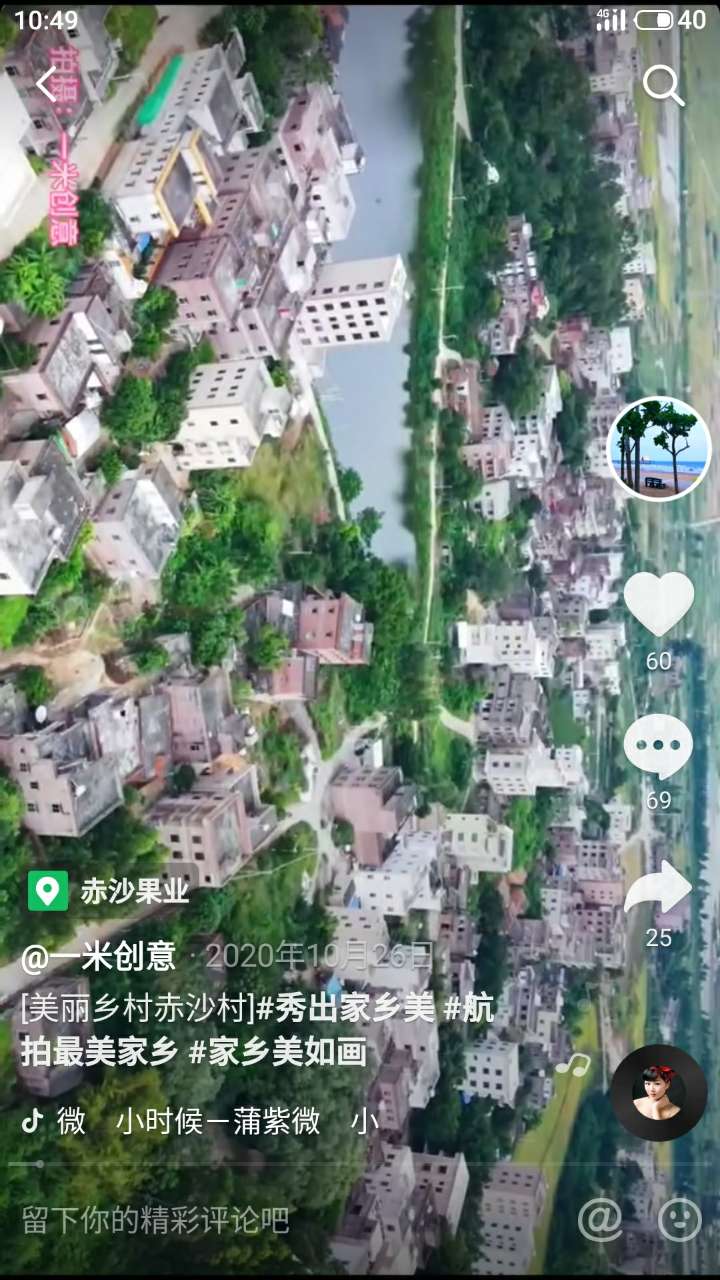Viewport: 720px width, 1280px height.
Task: Open the emoji smiley picker
Action: [680, 1220]
